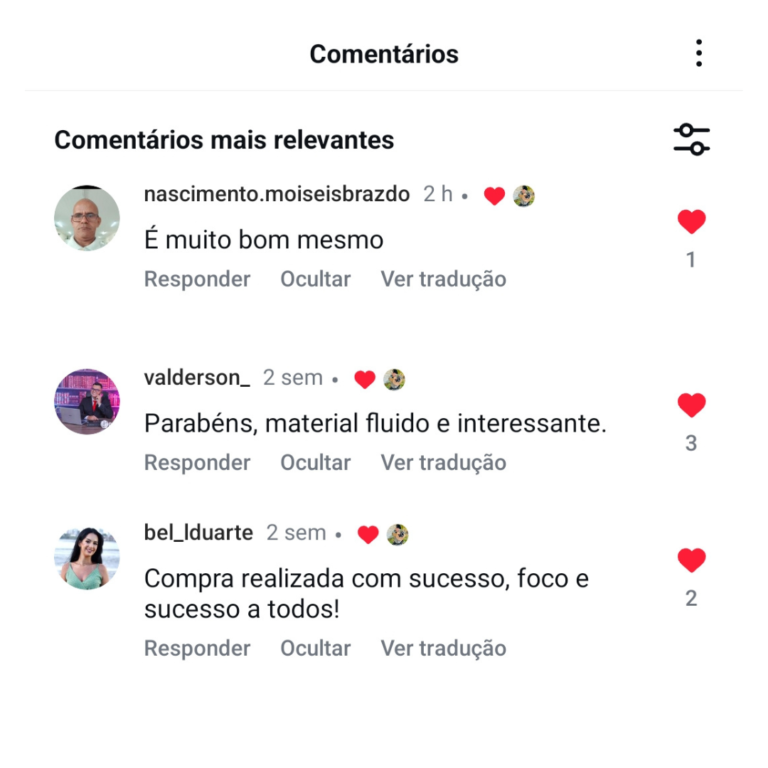Toggle like on bel_lduarte's comment

(x=691, y=560)
